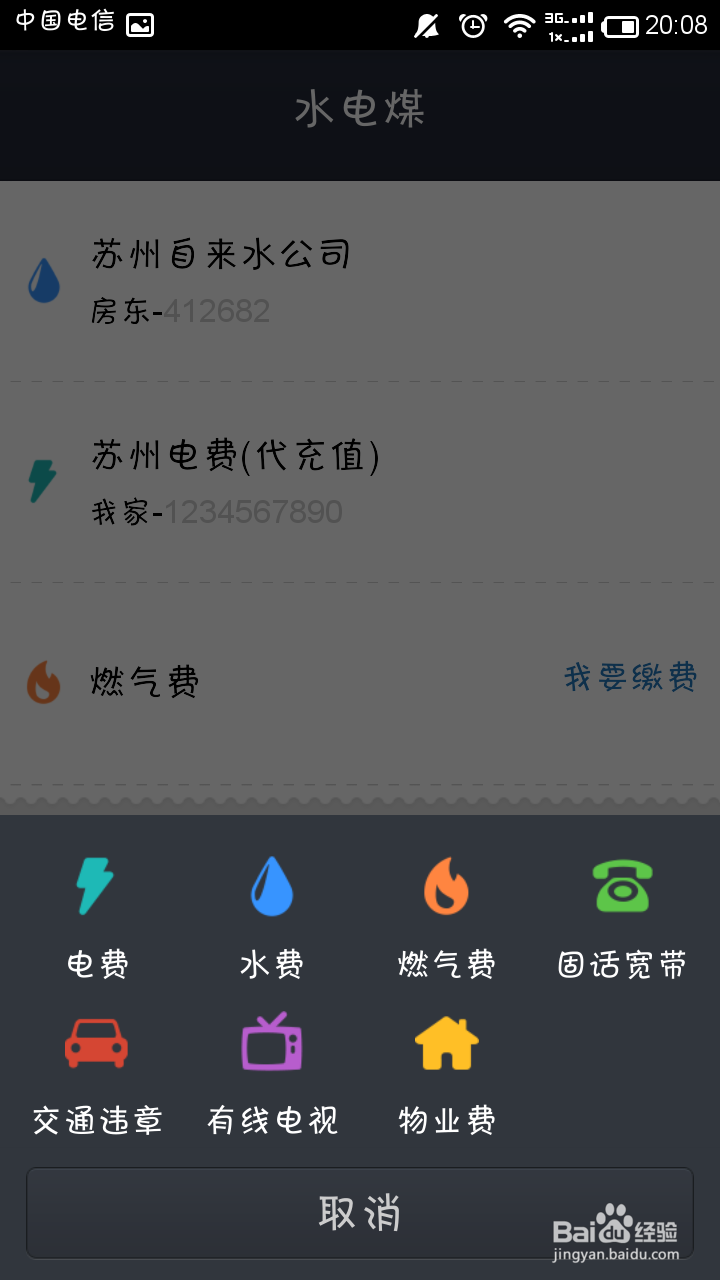Select the 物业费 yellow house icon

(446, 1043)
